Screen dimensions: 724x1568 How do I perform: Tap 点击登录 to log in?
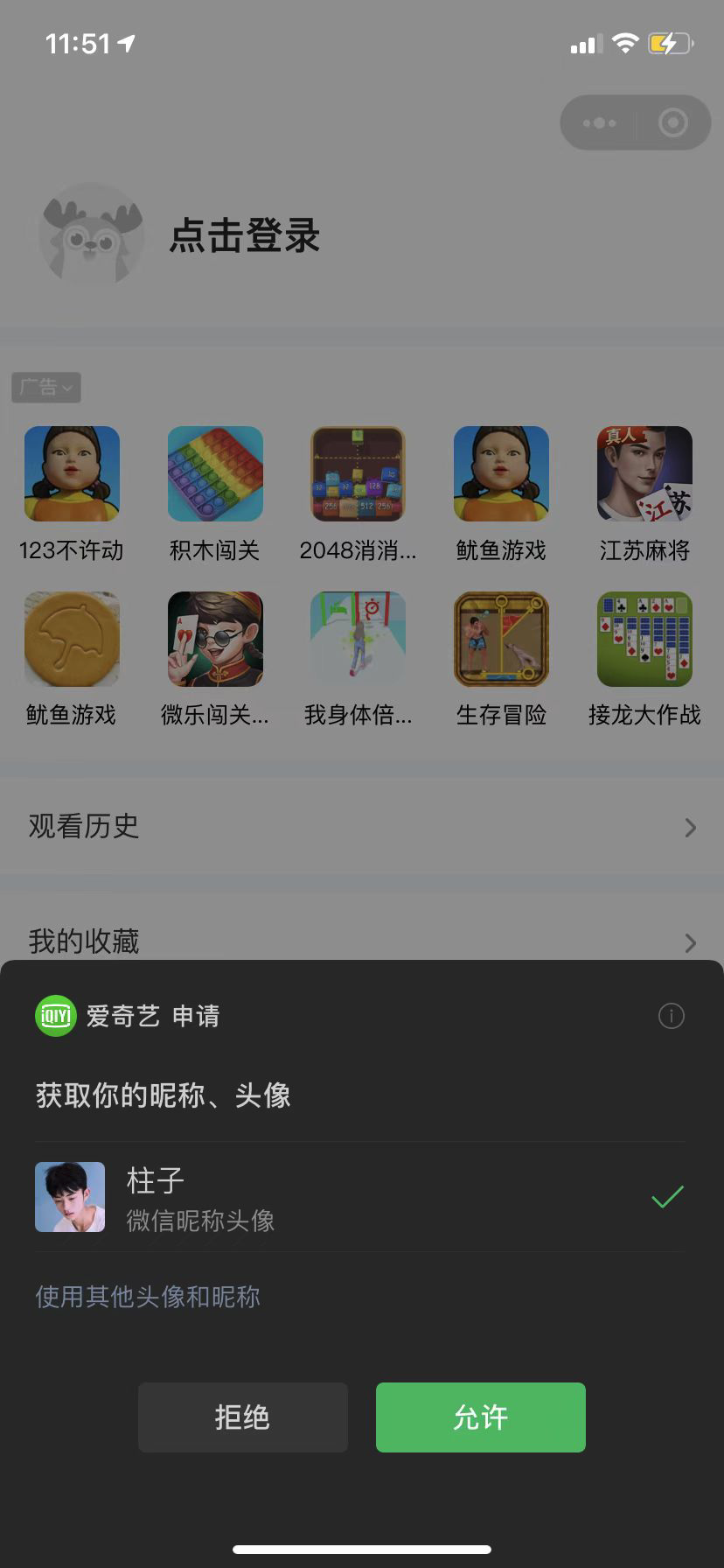pyautogui.click(x=243, y=236)
